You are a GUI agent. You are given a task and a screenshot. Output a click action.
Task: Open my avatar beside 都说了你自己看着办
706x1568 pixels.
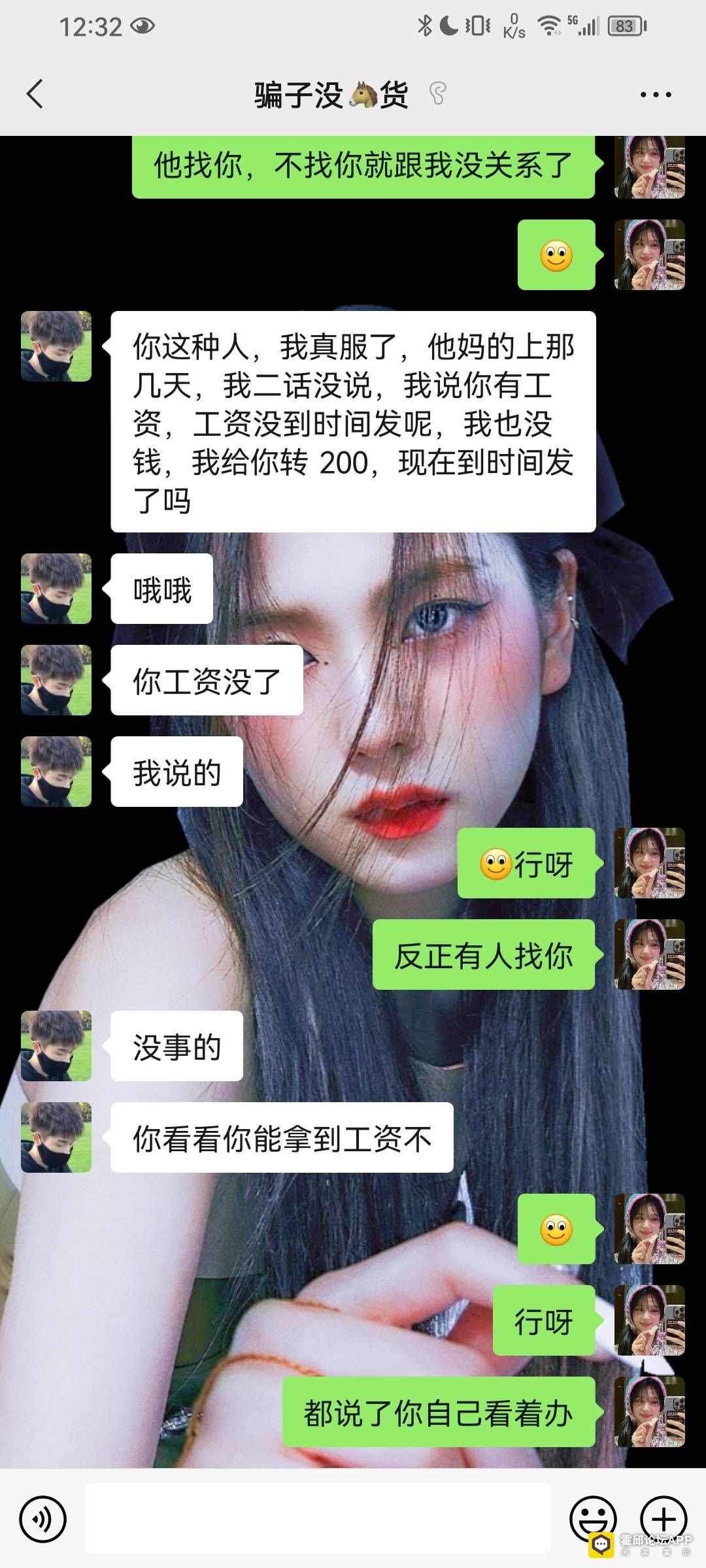point(649,1412)
